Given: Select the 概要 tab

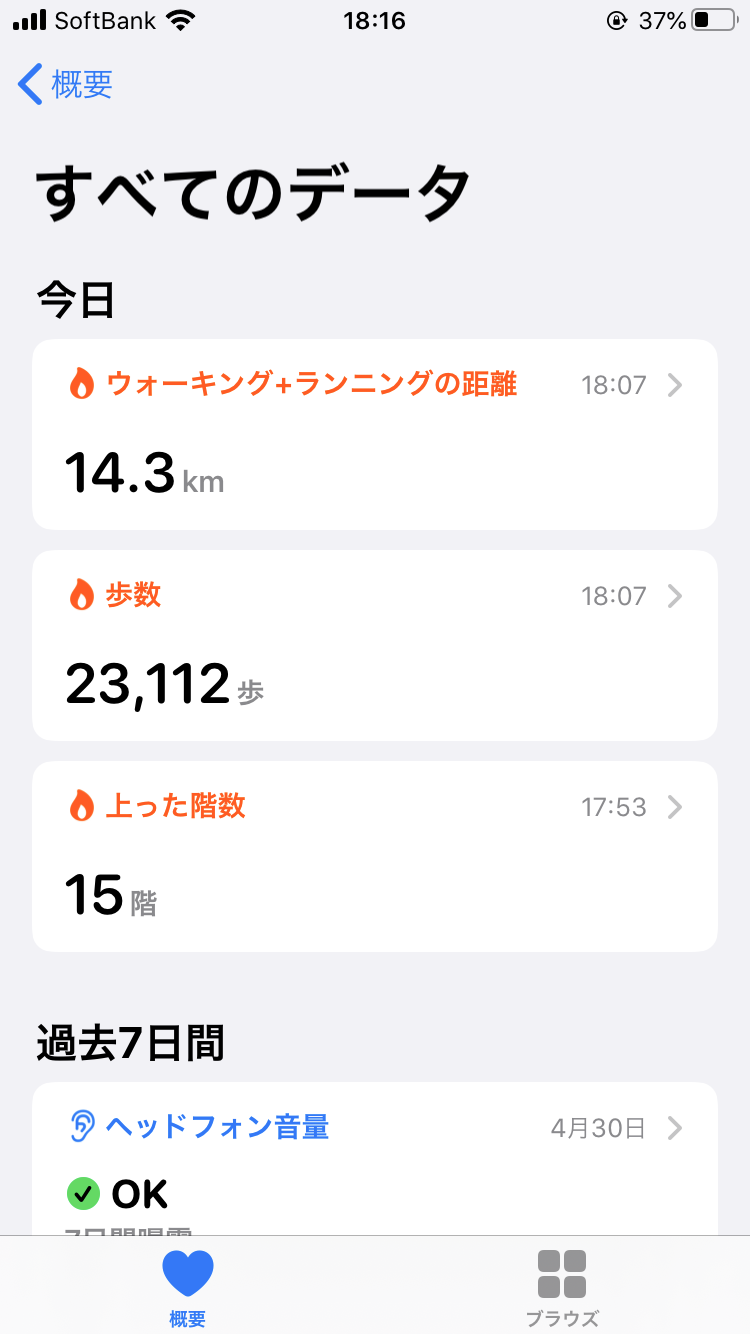Looking at the screenshot, I should pos(188,1287).
